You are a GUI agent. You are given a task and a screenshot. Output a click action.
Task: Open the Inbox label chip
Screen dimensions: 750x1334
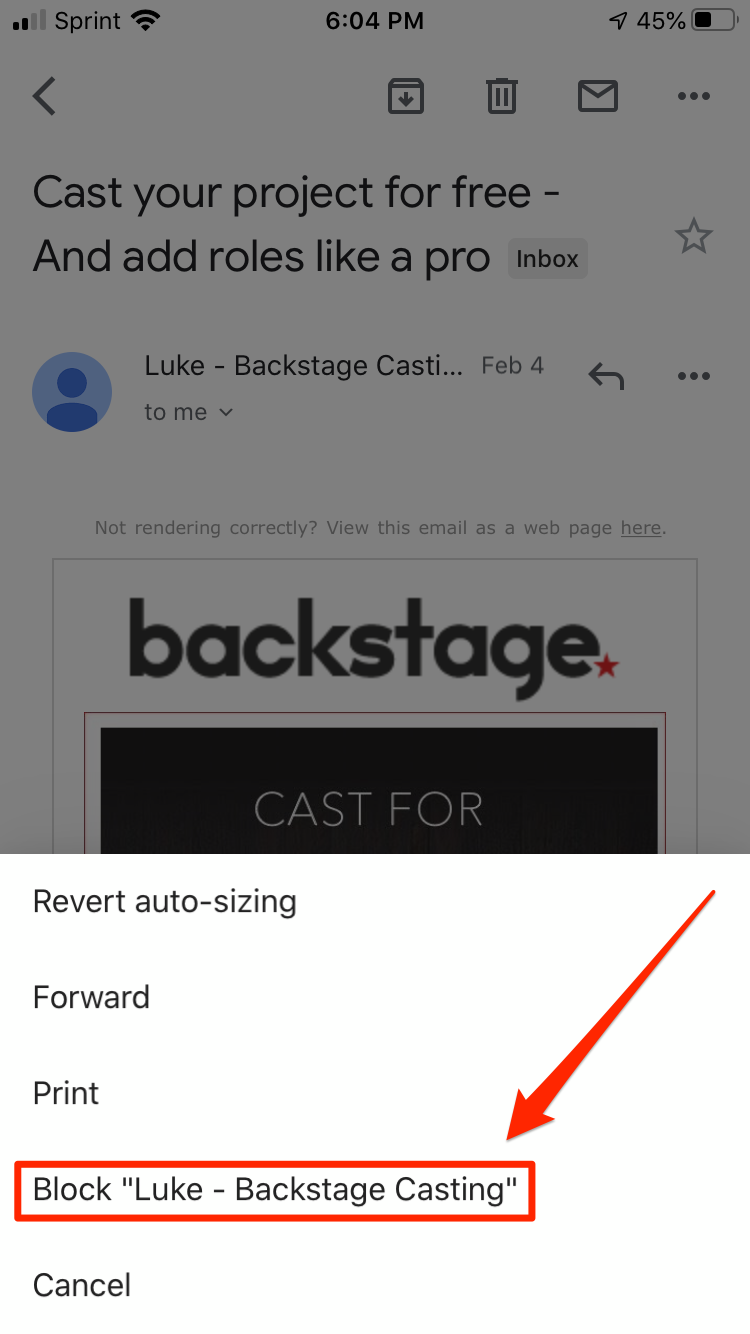[x=547, y=259]
